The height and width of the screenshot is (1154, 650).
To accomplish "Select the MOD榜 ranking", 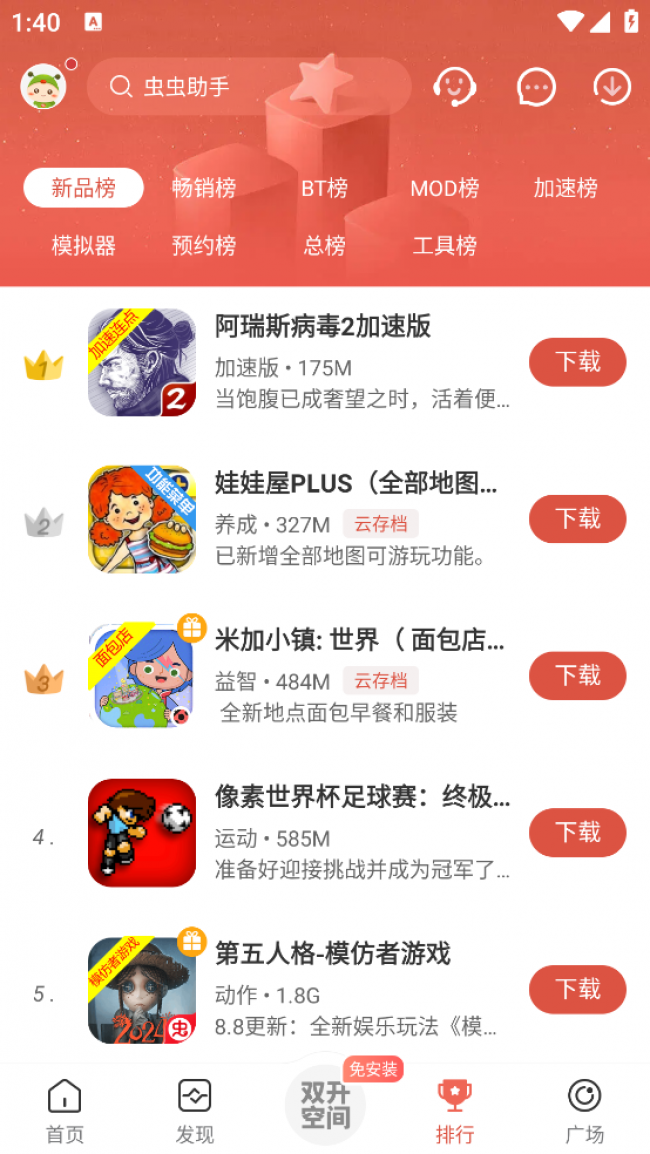I will pyautogui.click(x=444, y=188).
